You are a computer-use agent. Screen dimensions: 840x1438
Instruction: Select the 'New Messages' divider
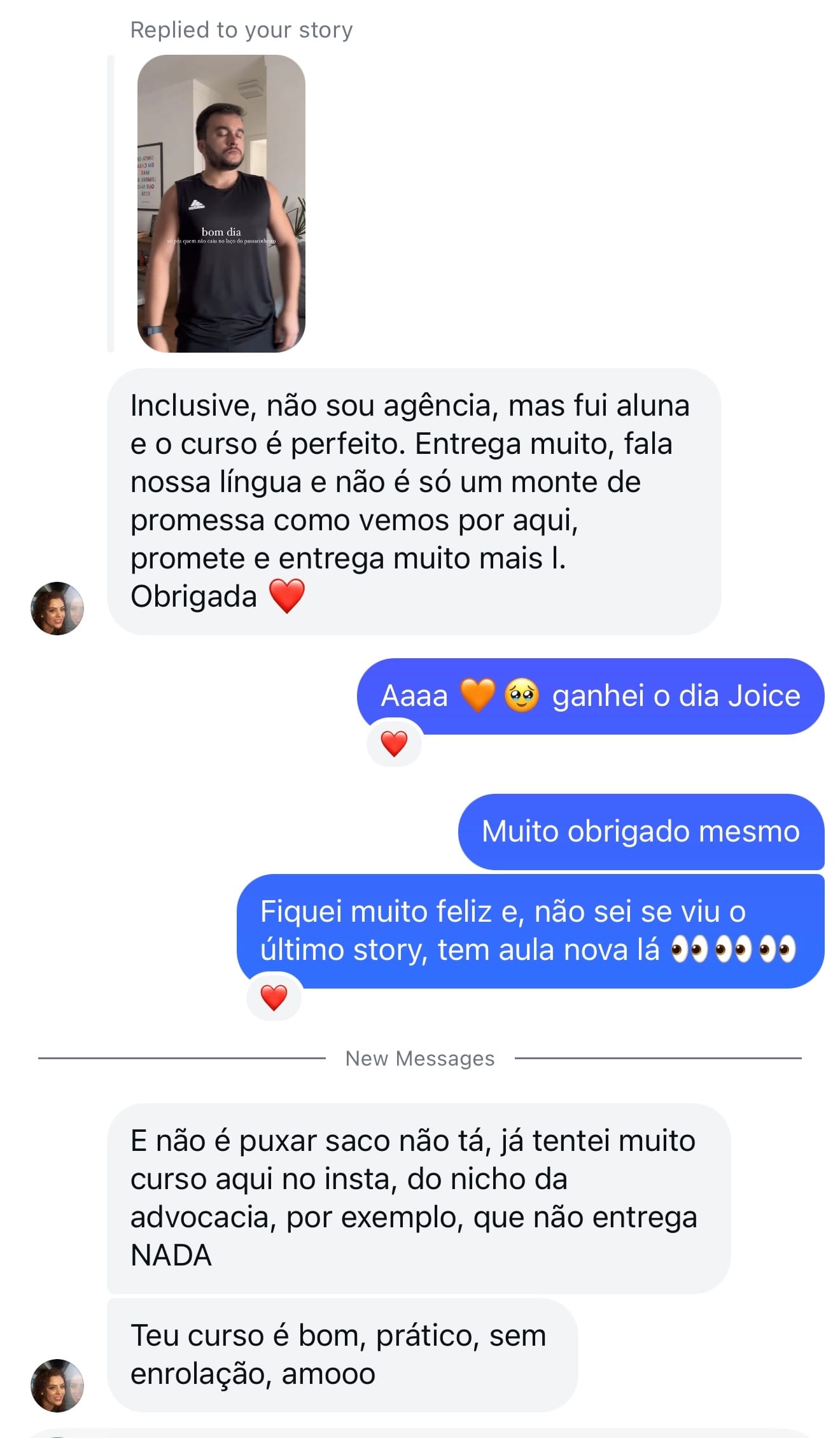(420, 1059)
